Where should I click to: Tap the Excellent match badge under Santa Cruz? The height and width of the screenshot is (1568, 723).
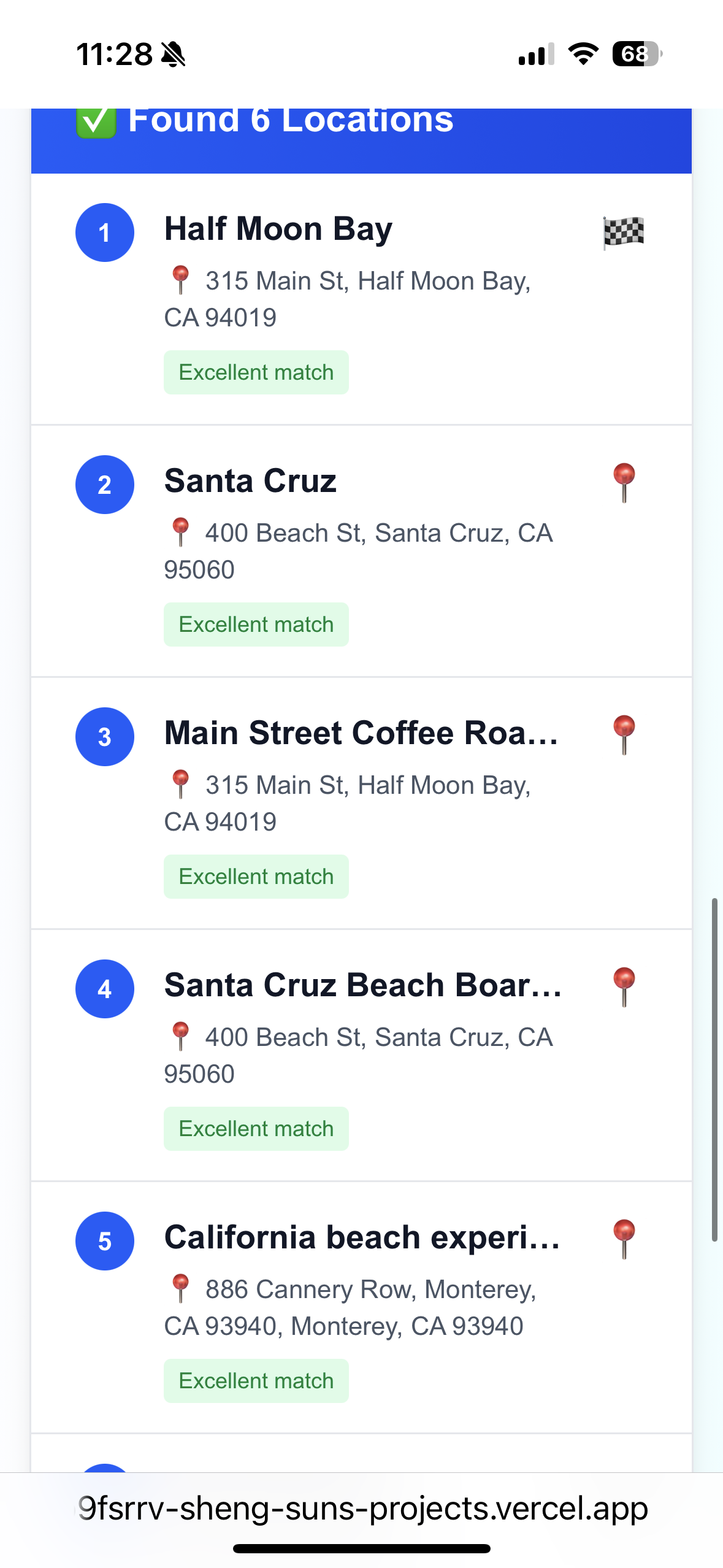pos(256,623)
